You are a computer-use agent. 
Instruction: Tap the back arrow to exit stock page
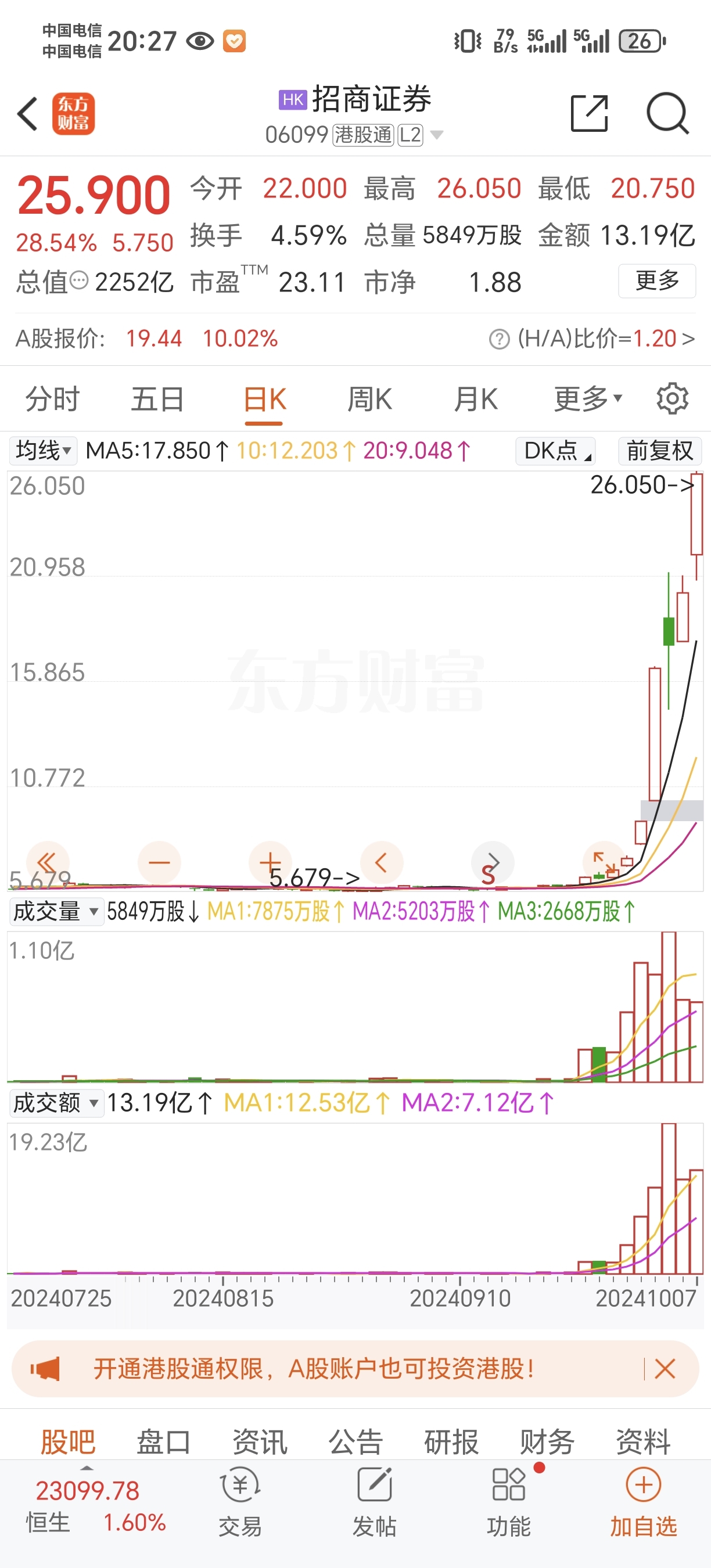(x=27, y=113)
